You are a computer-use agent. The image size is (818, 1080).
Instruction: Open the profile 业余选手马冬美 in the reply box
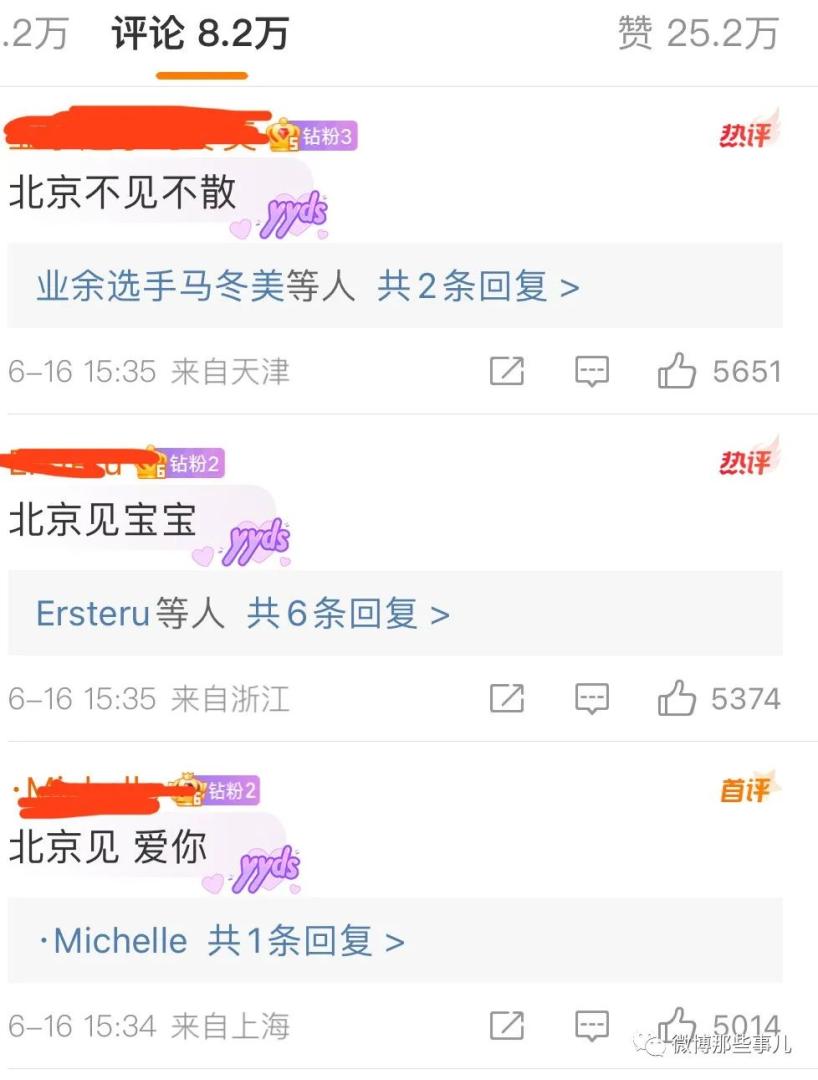point(160,287)
